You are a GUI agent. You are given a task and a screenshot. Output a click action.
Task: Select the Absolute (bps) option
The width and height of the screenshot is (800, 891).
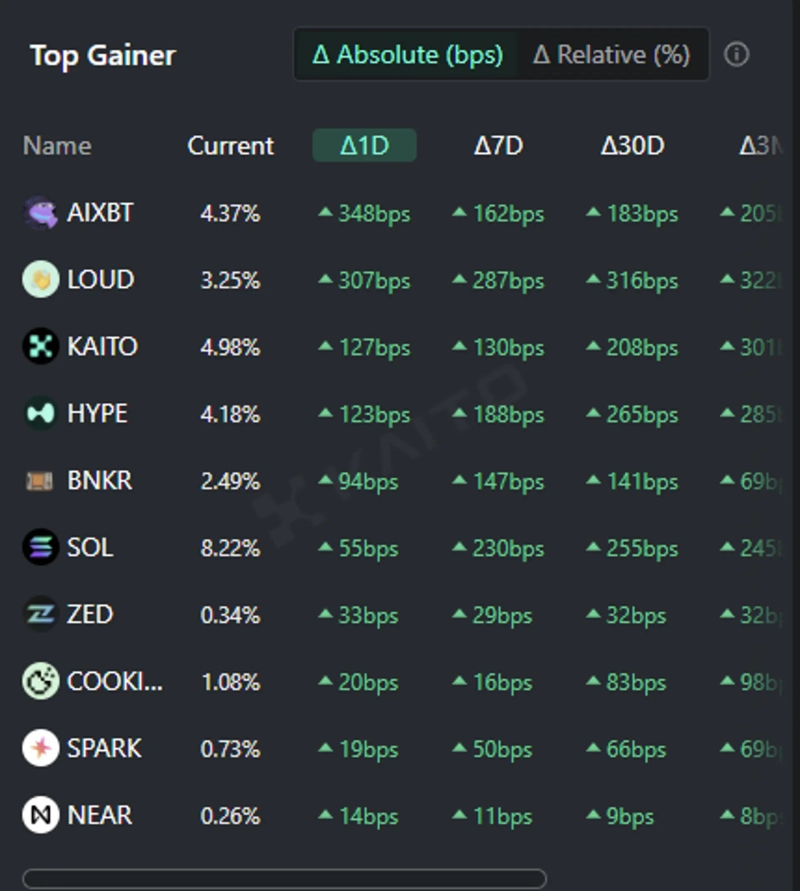click(407, 54)
